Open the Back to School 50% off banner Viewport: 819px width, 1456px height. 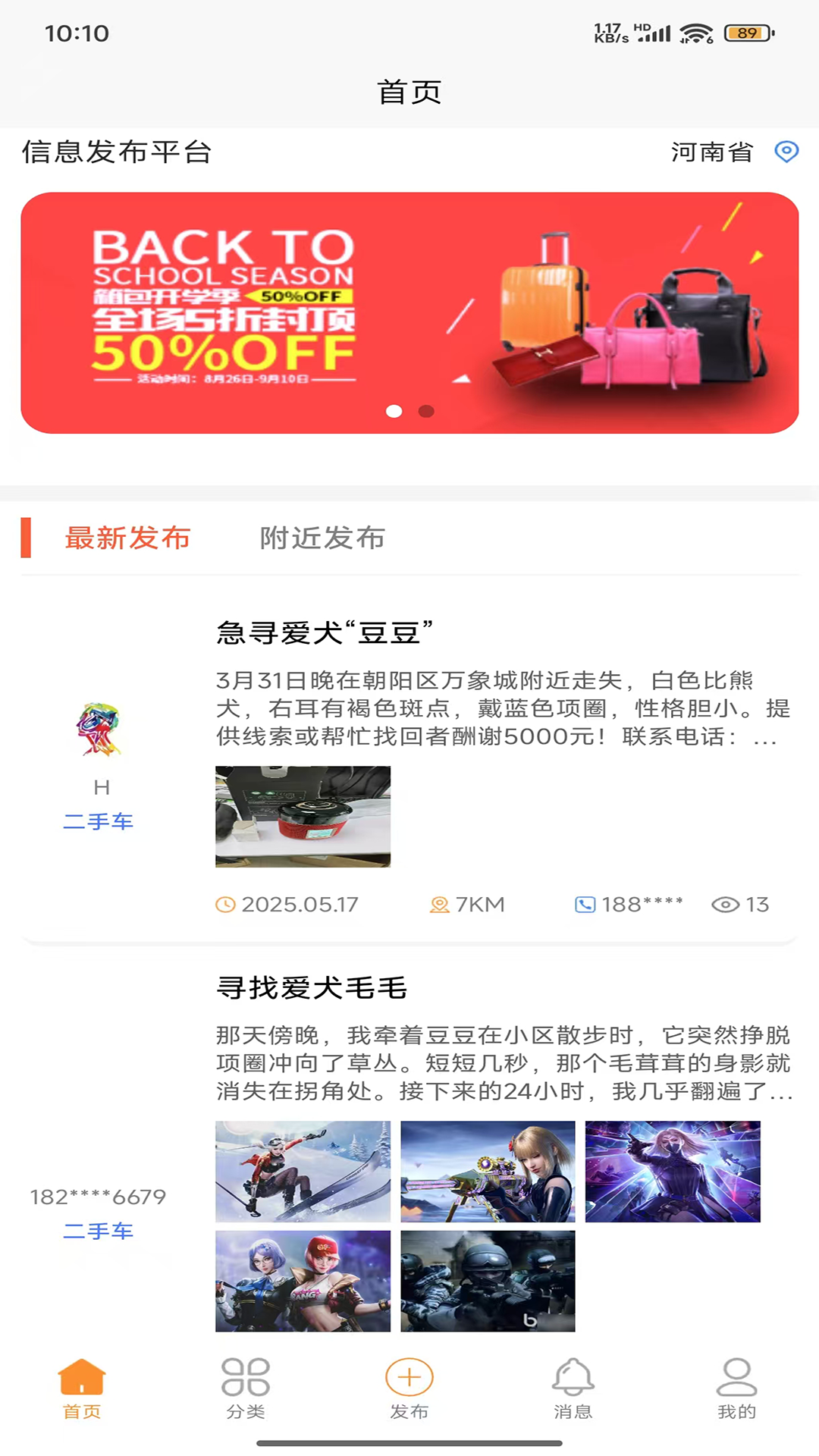coord(409,312)
